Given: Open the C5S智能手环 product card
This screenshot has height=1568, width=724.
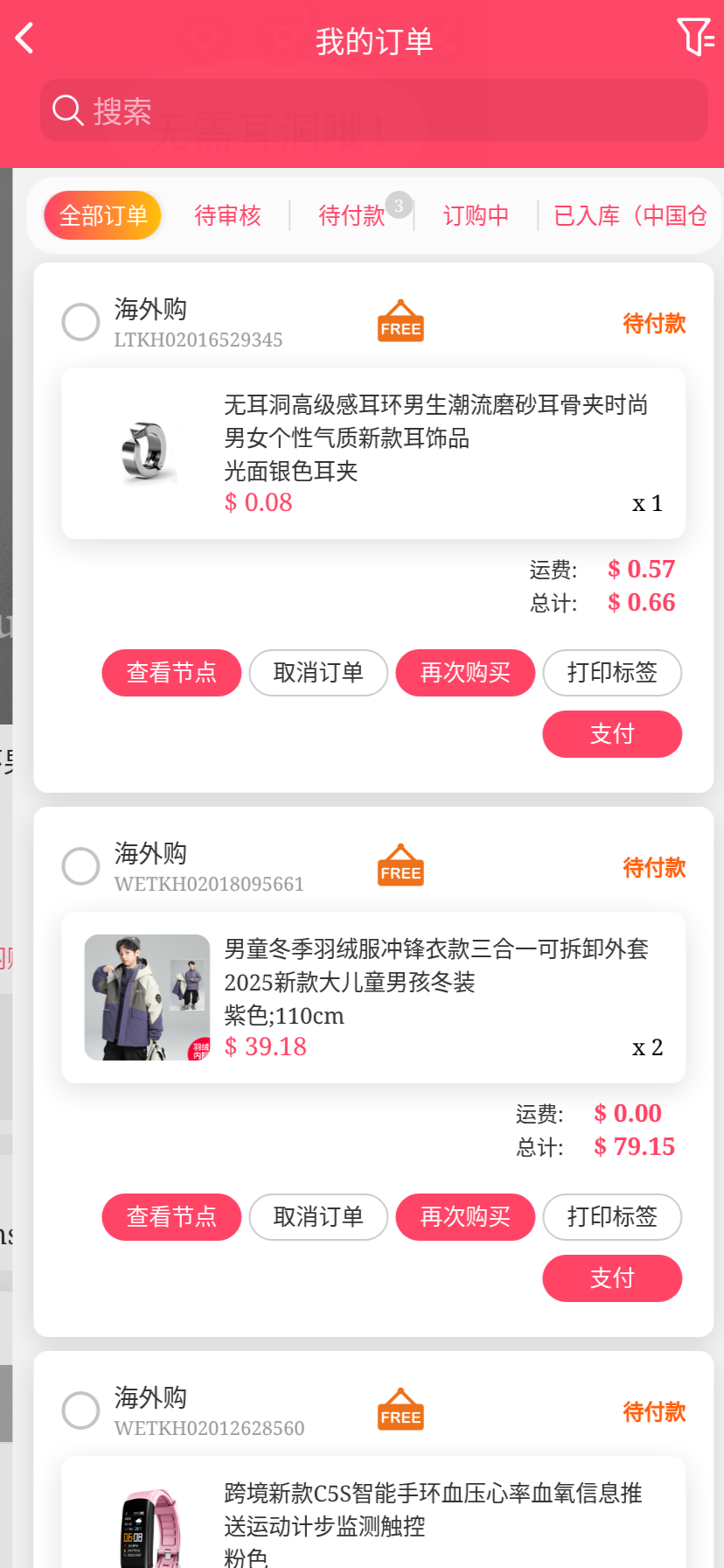Looking at the screenshot, I should [x=373, y=1518].
